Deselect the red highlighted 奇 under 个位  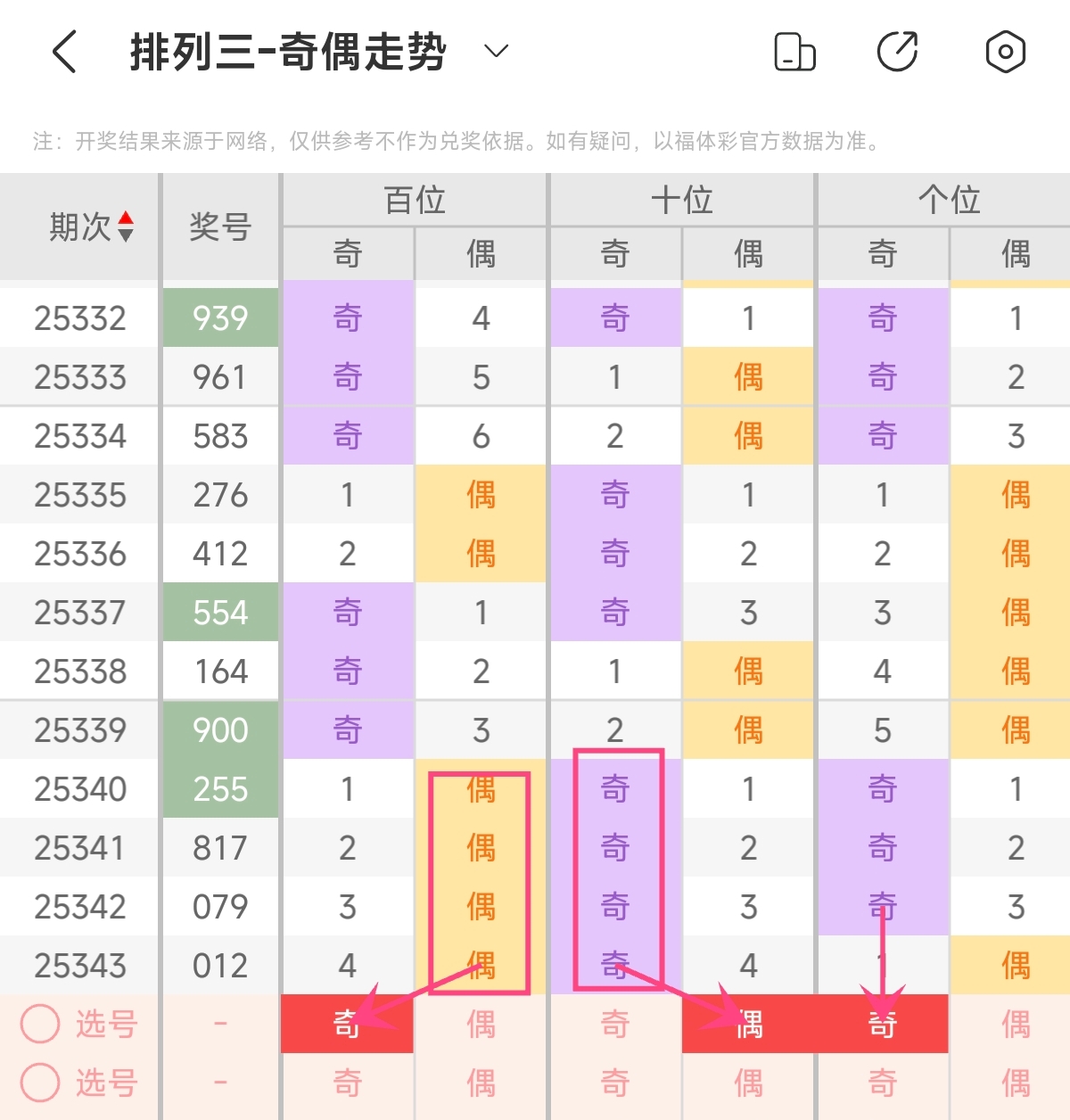coord(882,1024)
